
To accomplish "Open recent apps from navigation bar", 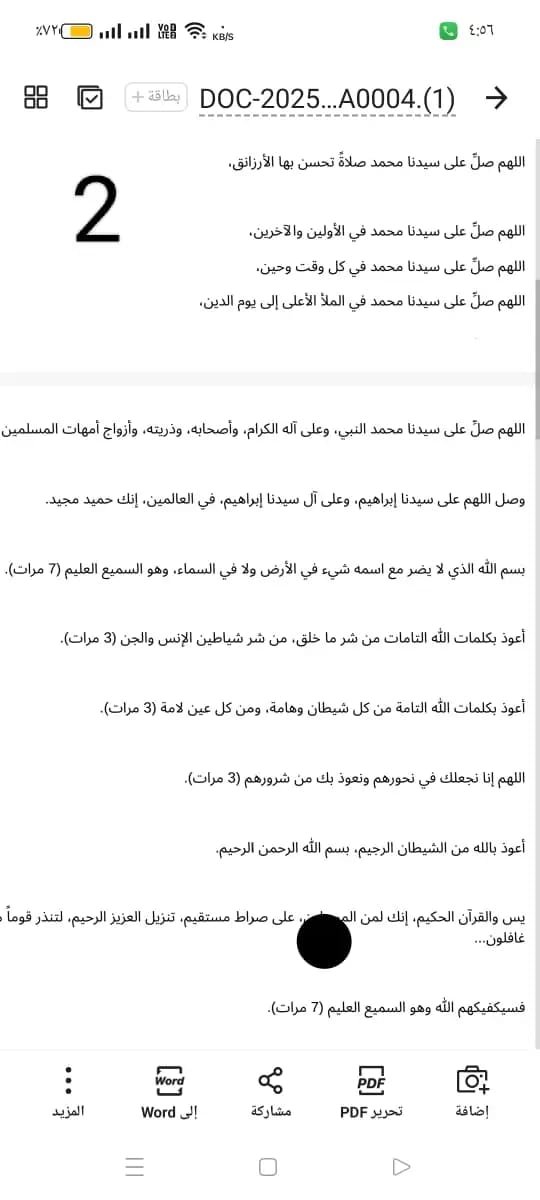I will click(135, 1166).
